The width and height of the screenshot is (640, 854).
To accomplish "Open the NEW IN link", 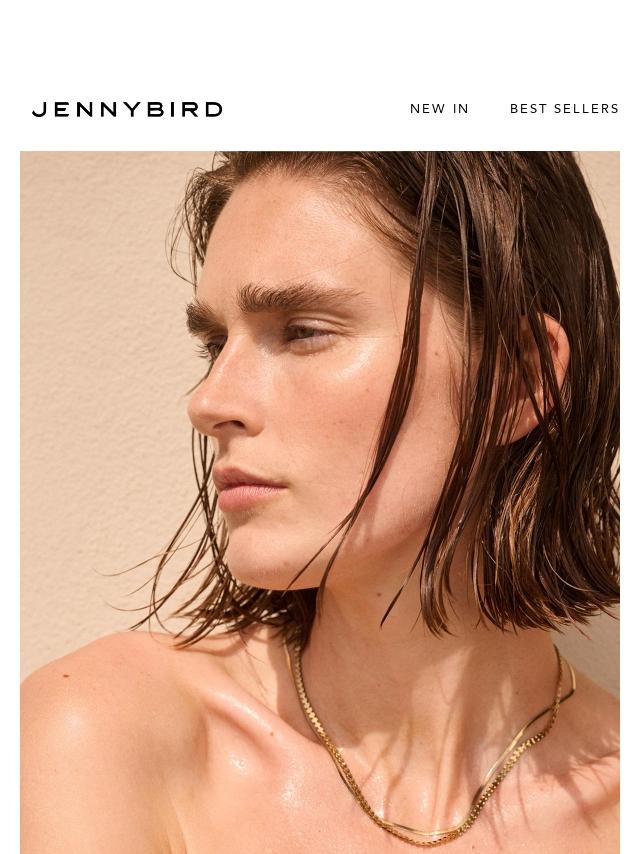I will [x=439, y=109].
